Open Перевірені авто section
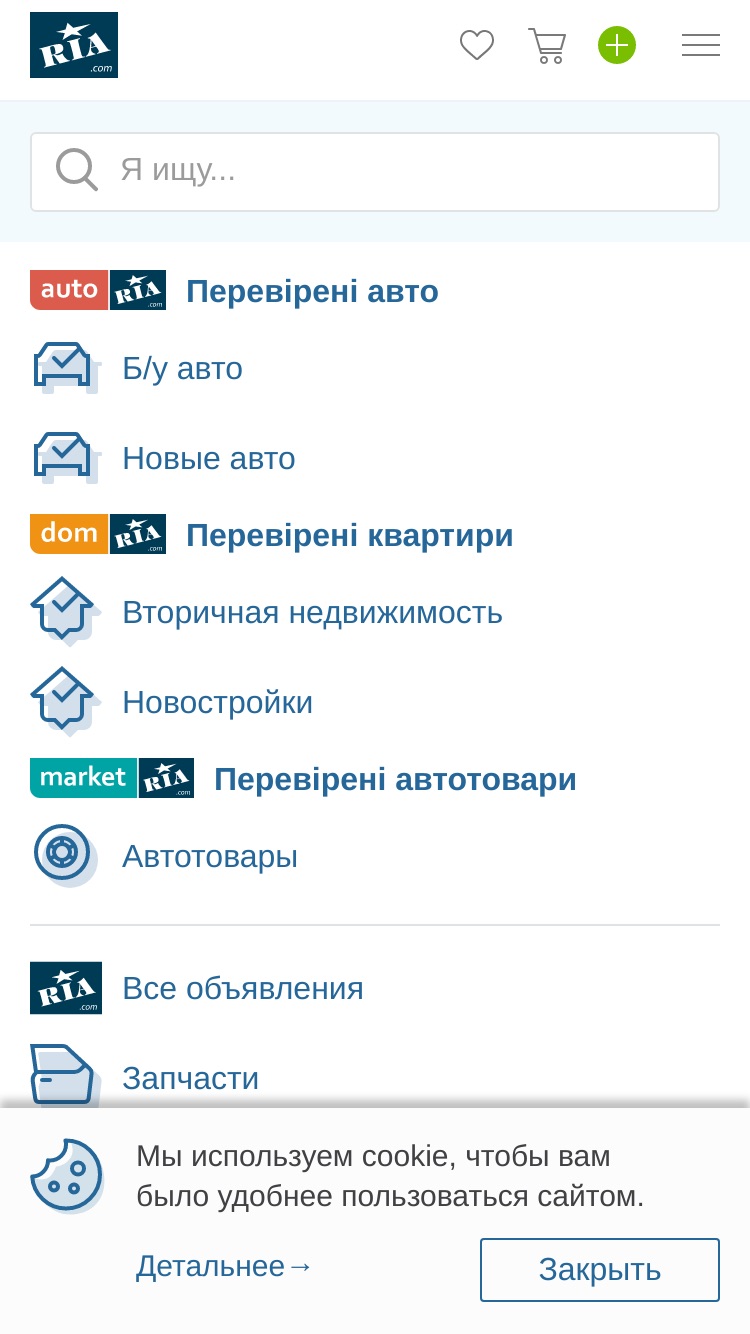Image resolution: width=750 pixels, height=1334 pixels. tap(312, 291)
